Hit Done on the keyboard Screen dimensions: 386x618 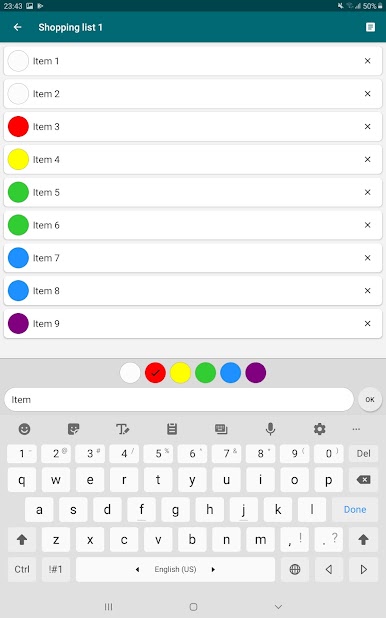point(355,510)
